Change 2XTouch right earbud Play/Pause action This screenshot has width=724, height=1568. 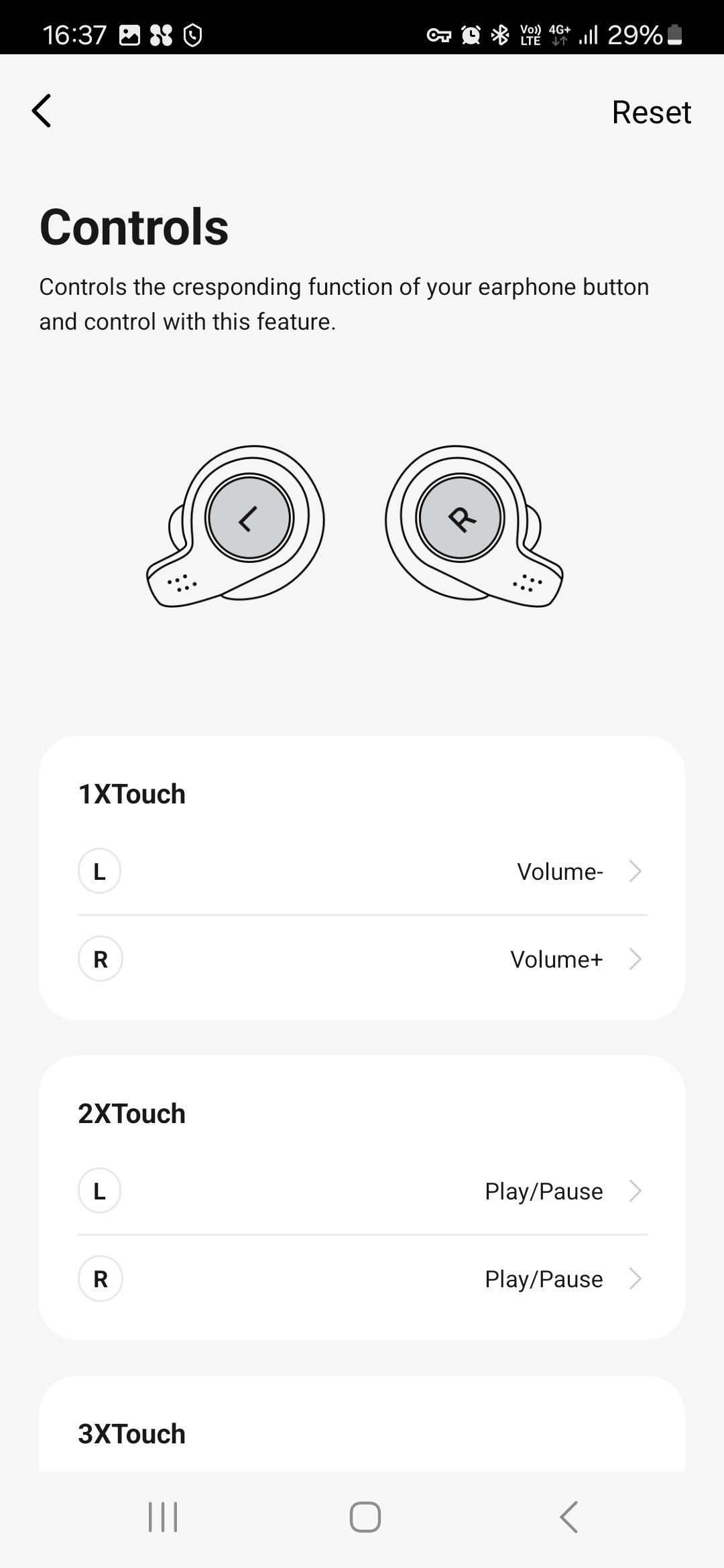pos(362,1279)
